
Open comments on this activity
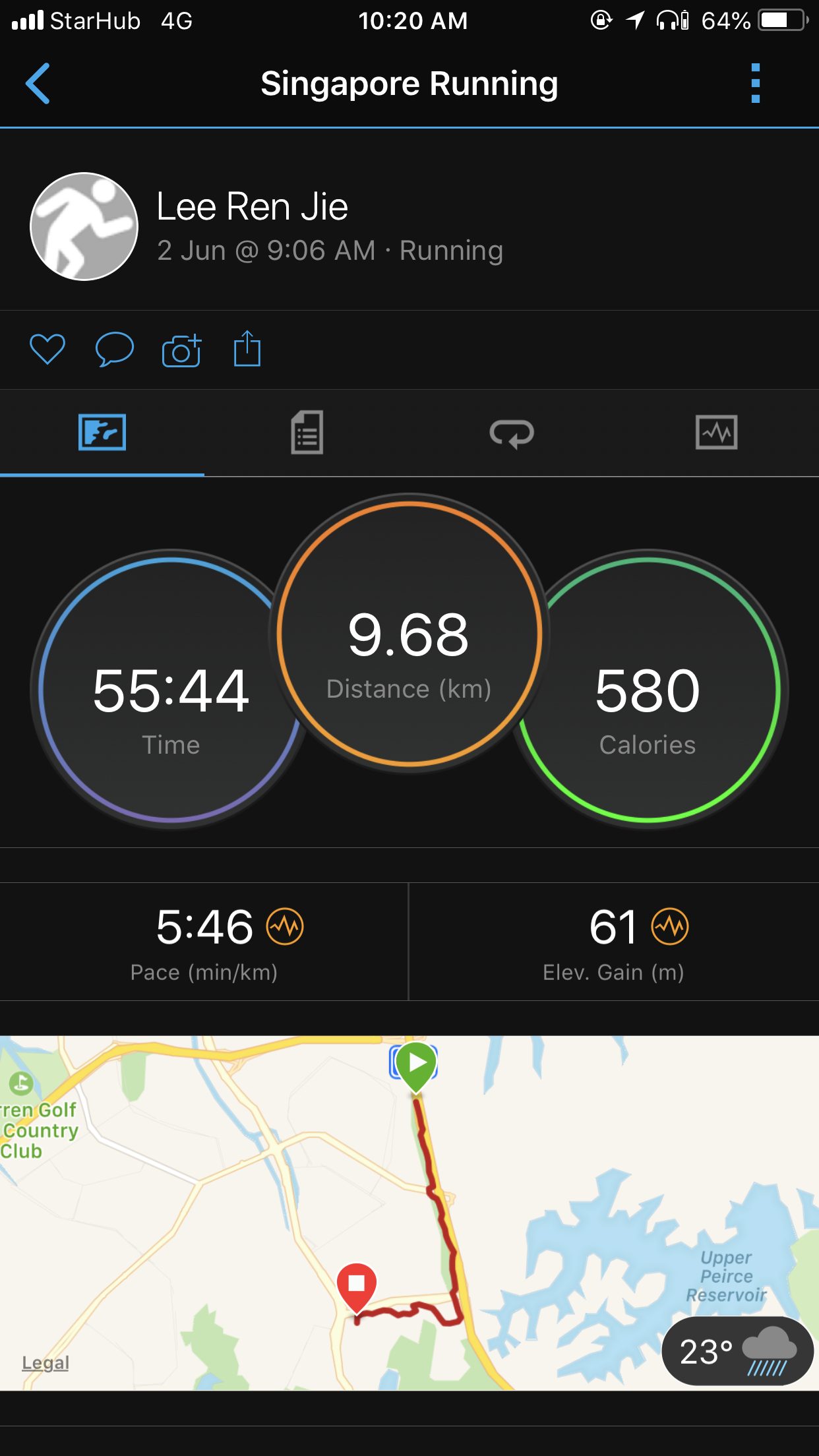click(x=115, y=349)
